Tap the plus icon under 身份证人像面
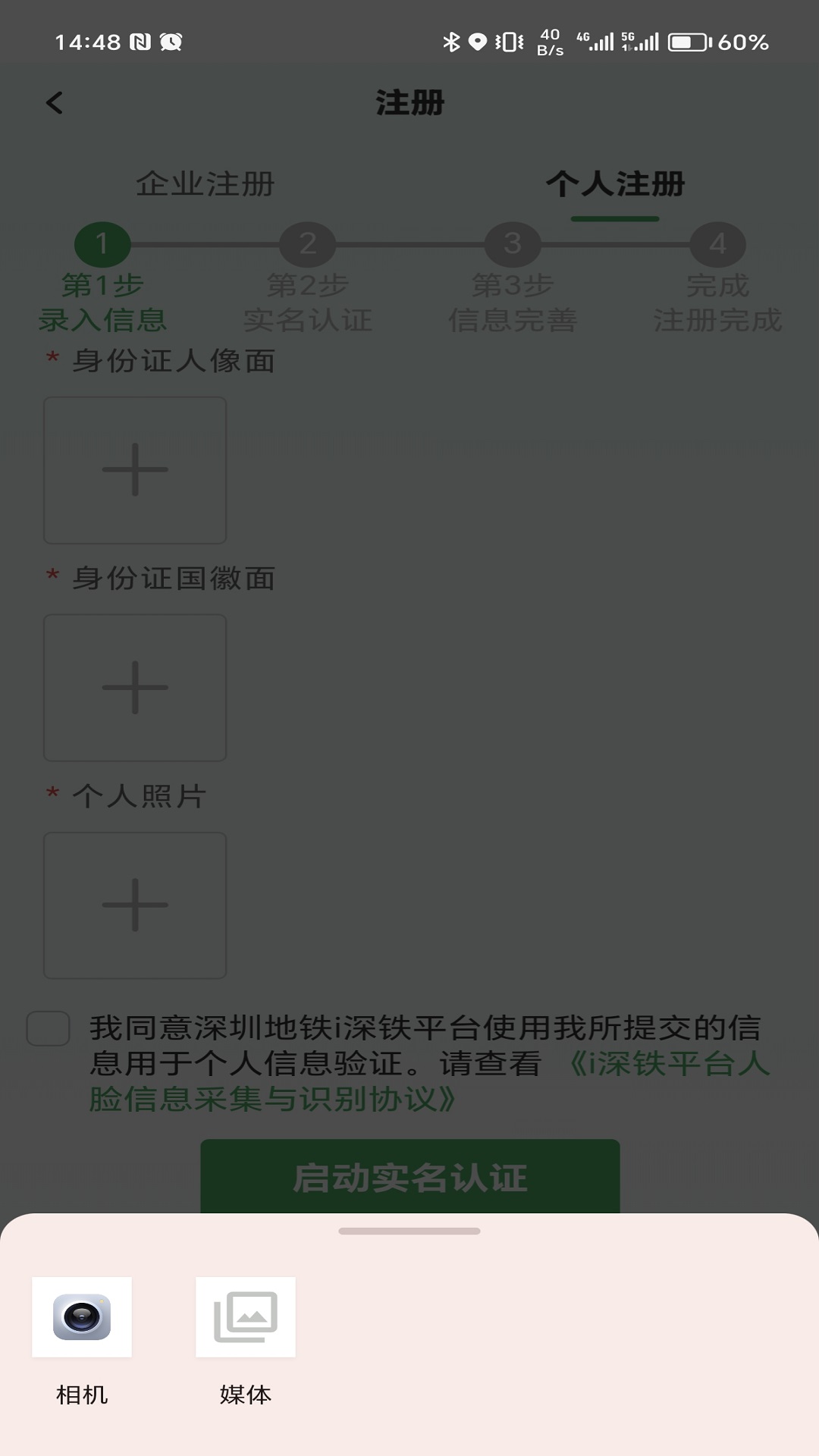819x1456 pixels. pyautogui.click(x=135, y=469)
